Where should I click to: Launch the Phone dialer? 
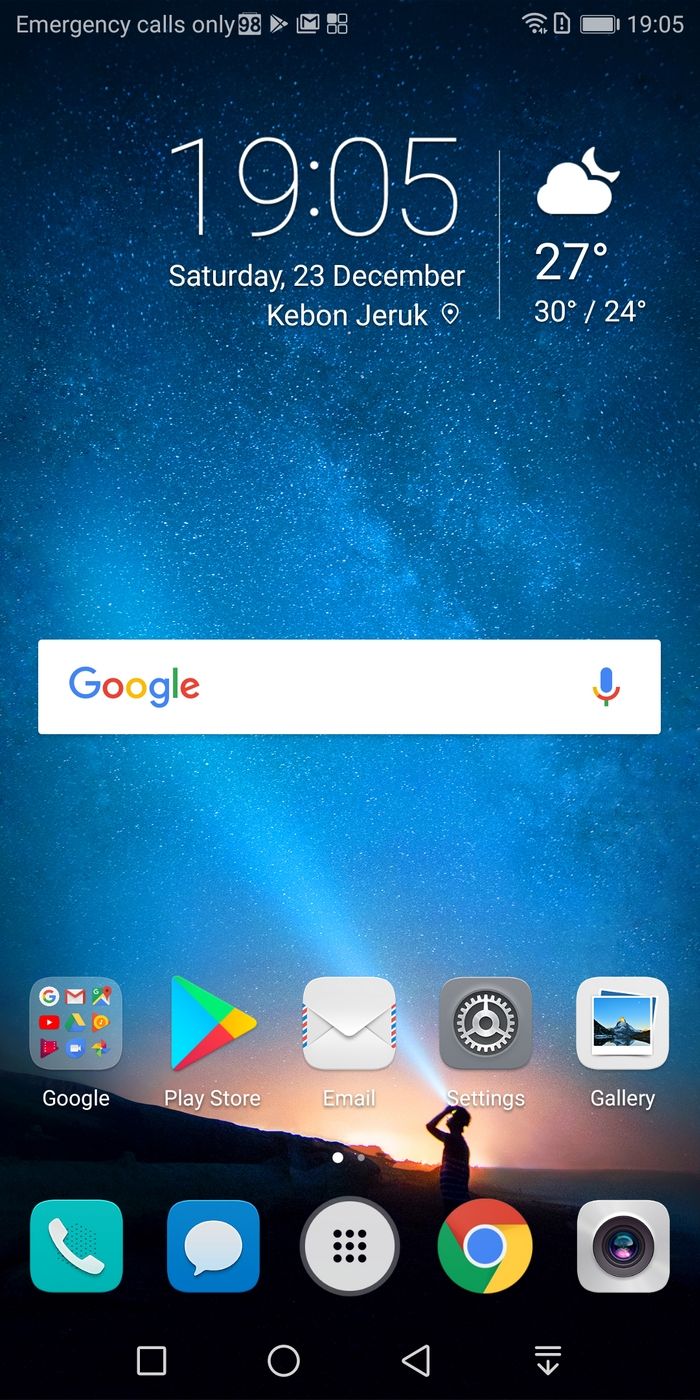[x=76, y=1246]
